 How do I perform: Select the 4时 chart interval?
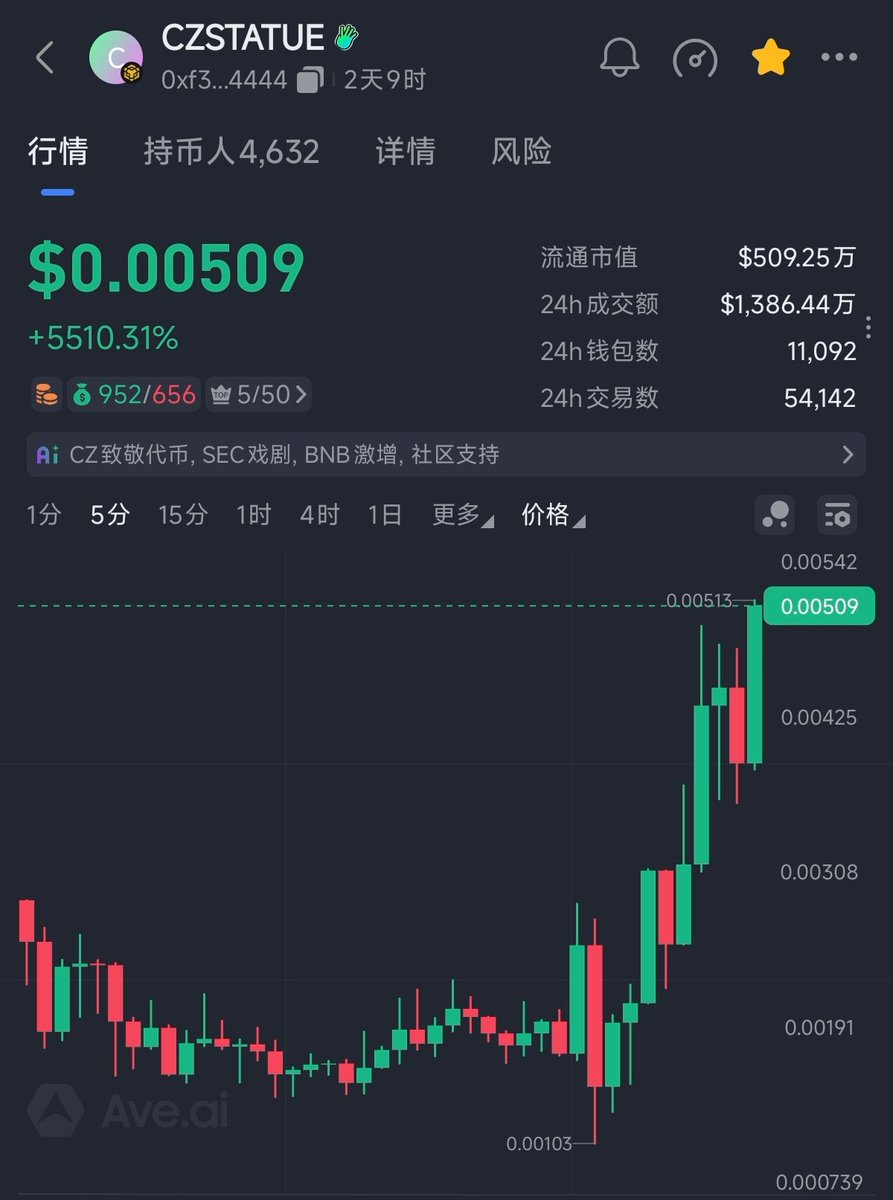[x=319, y=515]
